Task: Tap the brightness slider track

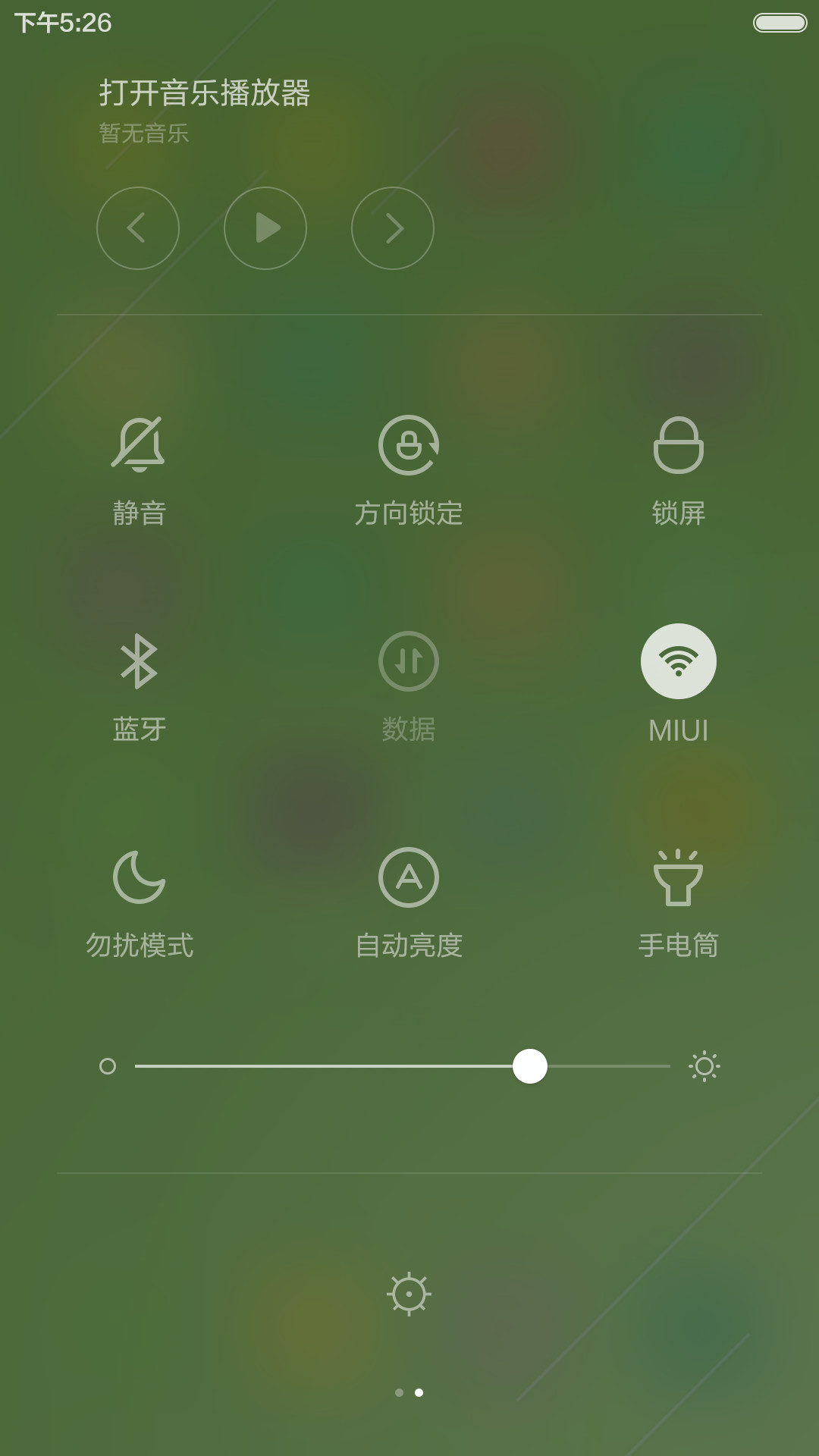Action: (403, 1066)
